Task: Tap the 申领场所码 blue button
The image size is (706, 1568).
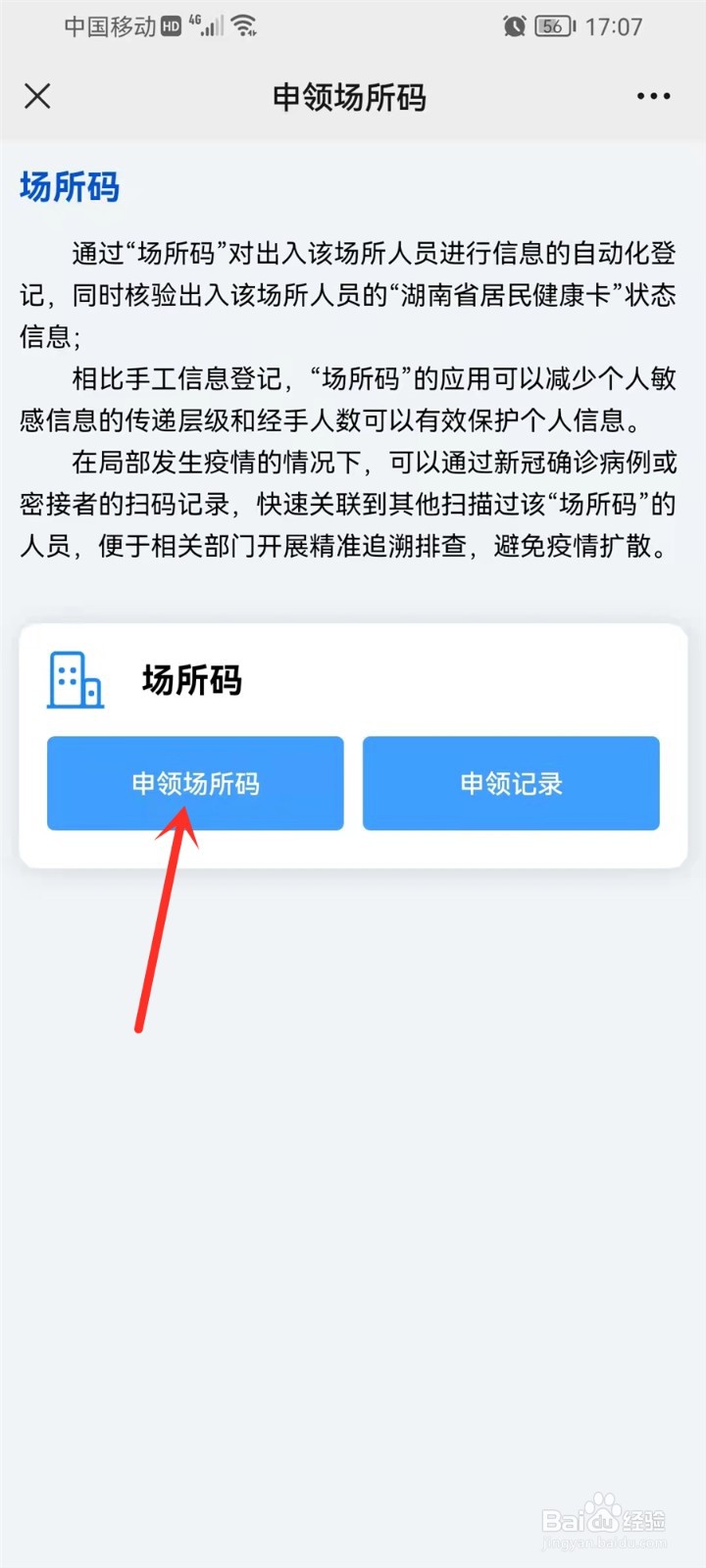Action: click(x=194, y=782)
